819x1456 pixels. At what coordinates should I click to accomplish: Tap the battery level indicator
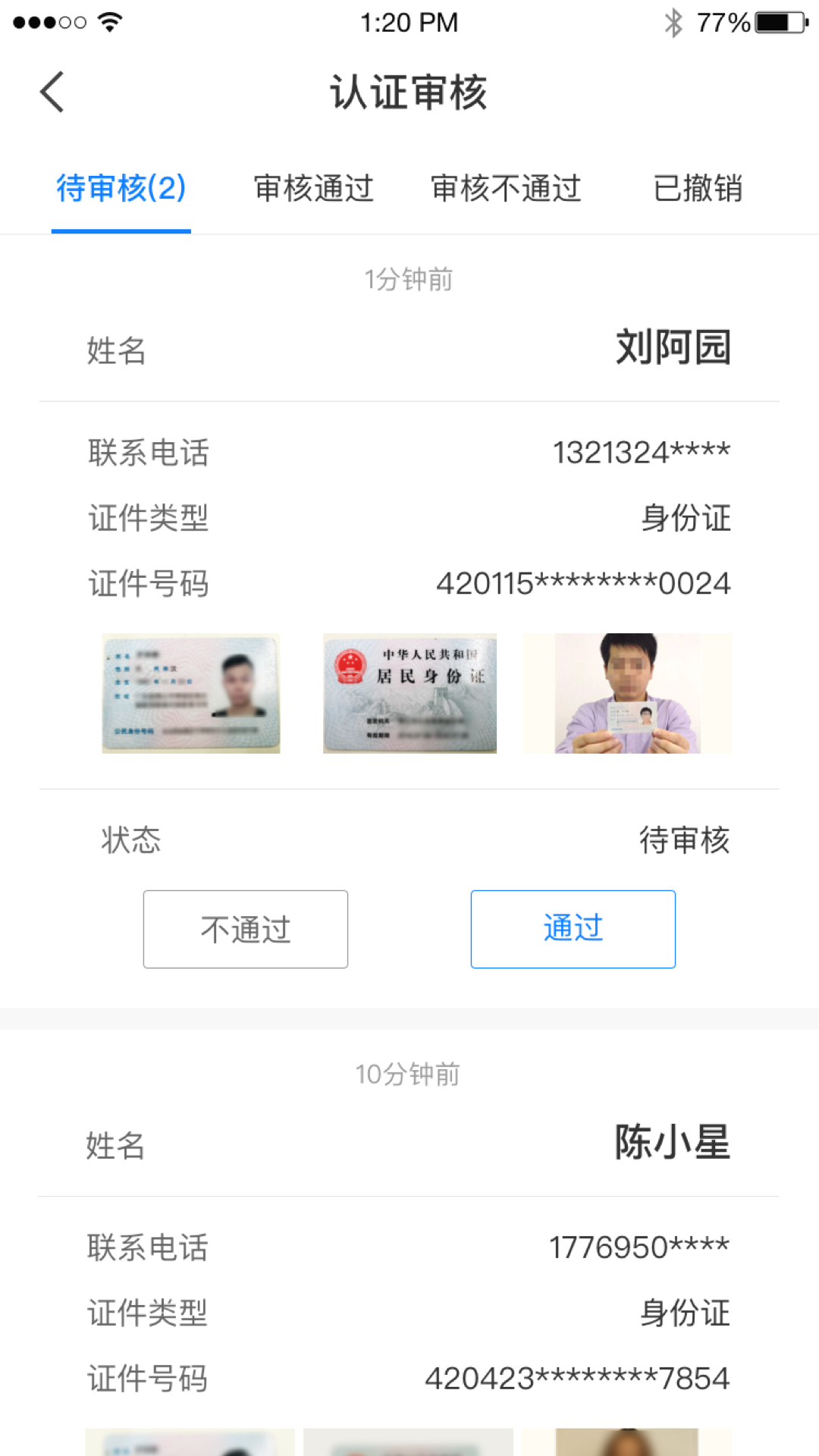tap(781, 22)
